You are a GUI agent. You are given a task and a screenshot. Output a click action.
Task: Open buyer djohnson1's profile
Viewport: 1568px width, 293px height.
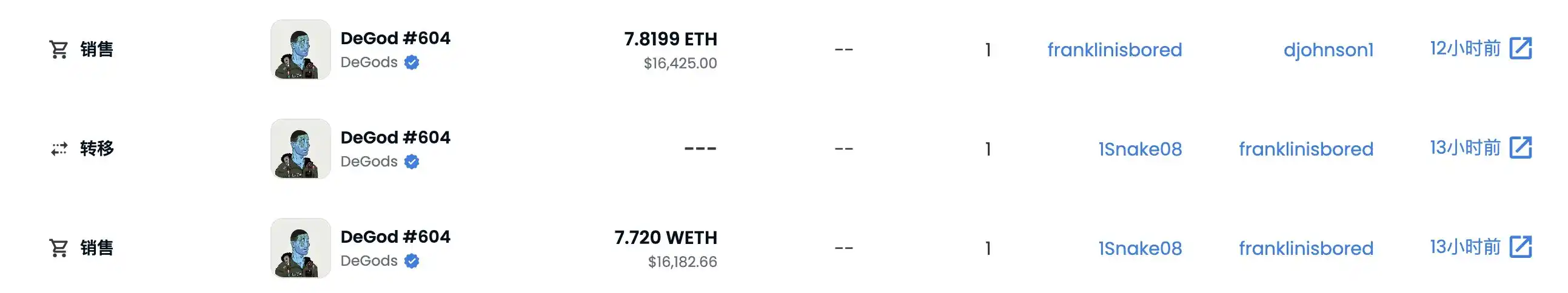(x=1327, y=50)
